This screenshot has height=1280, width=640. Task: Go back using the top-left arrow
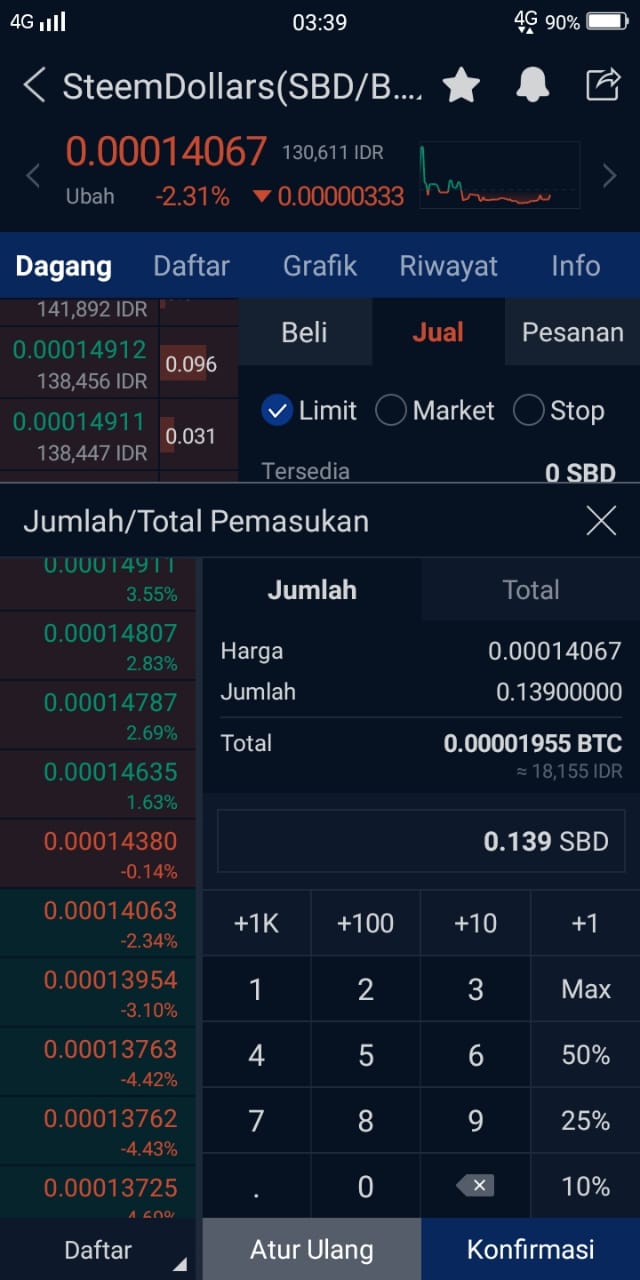click(34, 86)
